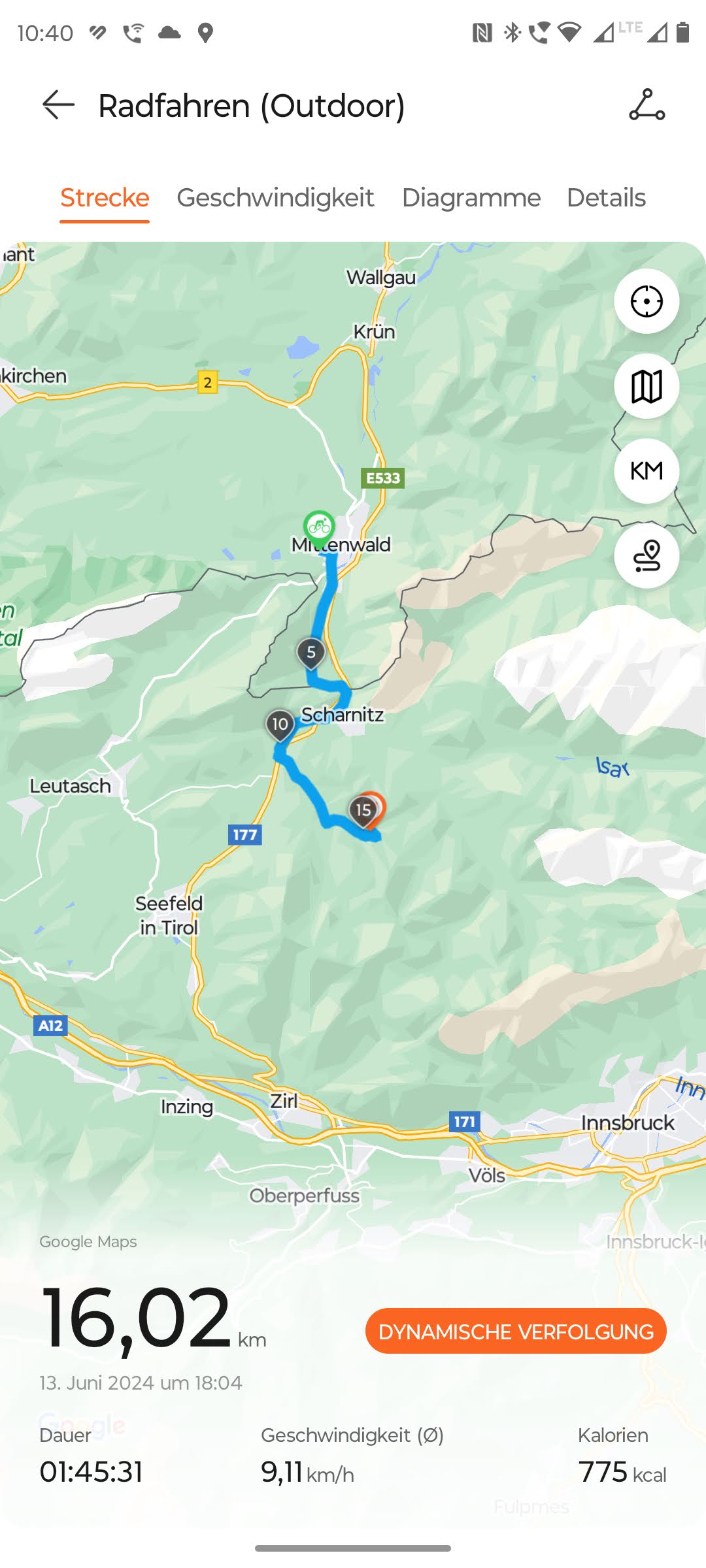
Task: Tap the 5 km marker on the route
Action: (311, 653)
